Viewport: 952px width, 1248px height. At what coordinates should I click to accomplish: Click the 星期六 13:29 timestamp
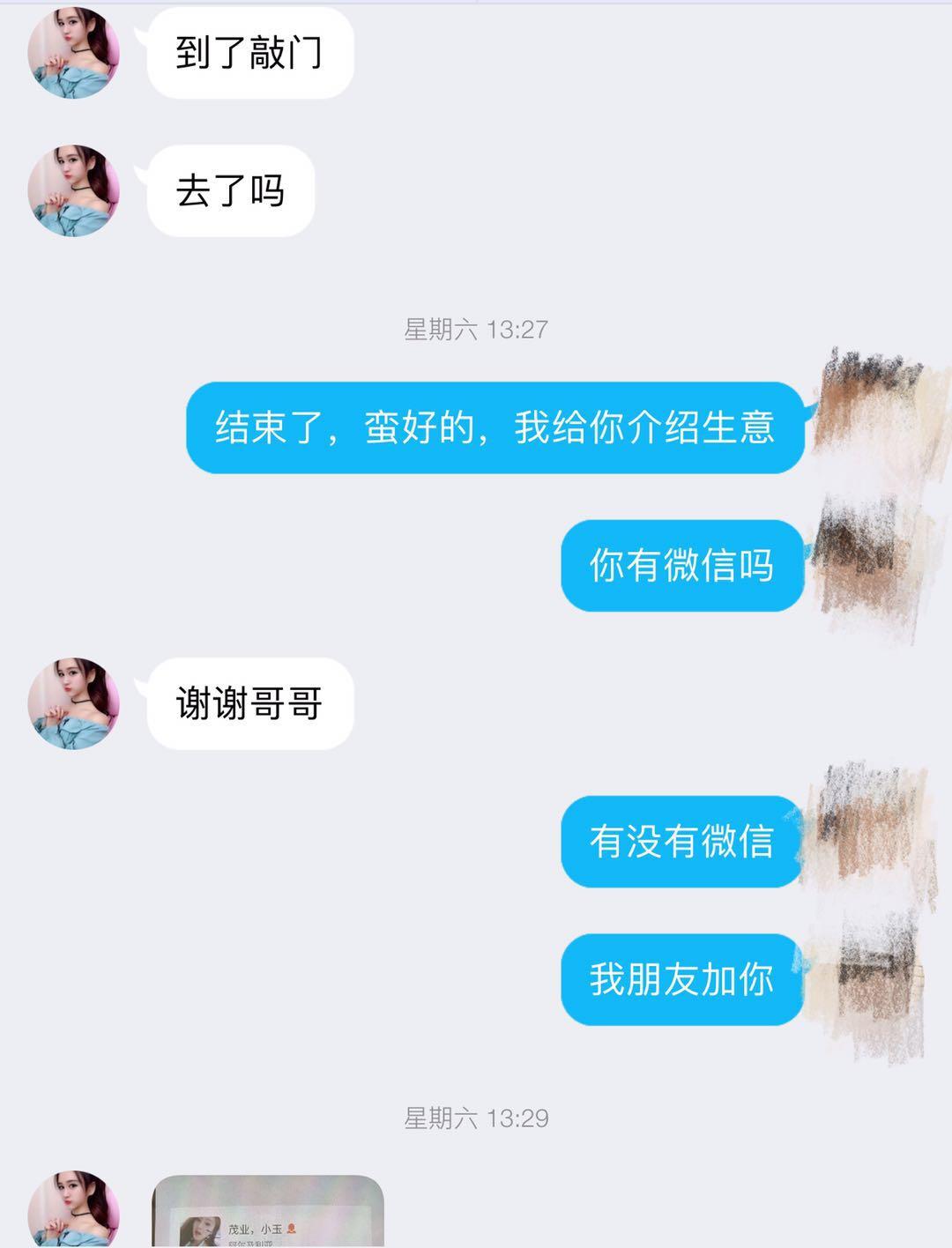tap(475, 1118)
